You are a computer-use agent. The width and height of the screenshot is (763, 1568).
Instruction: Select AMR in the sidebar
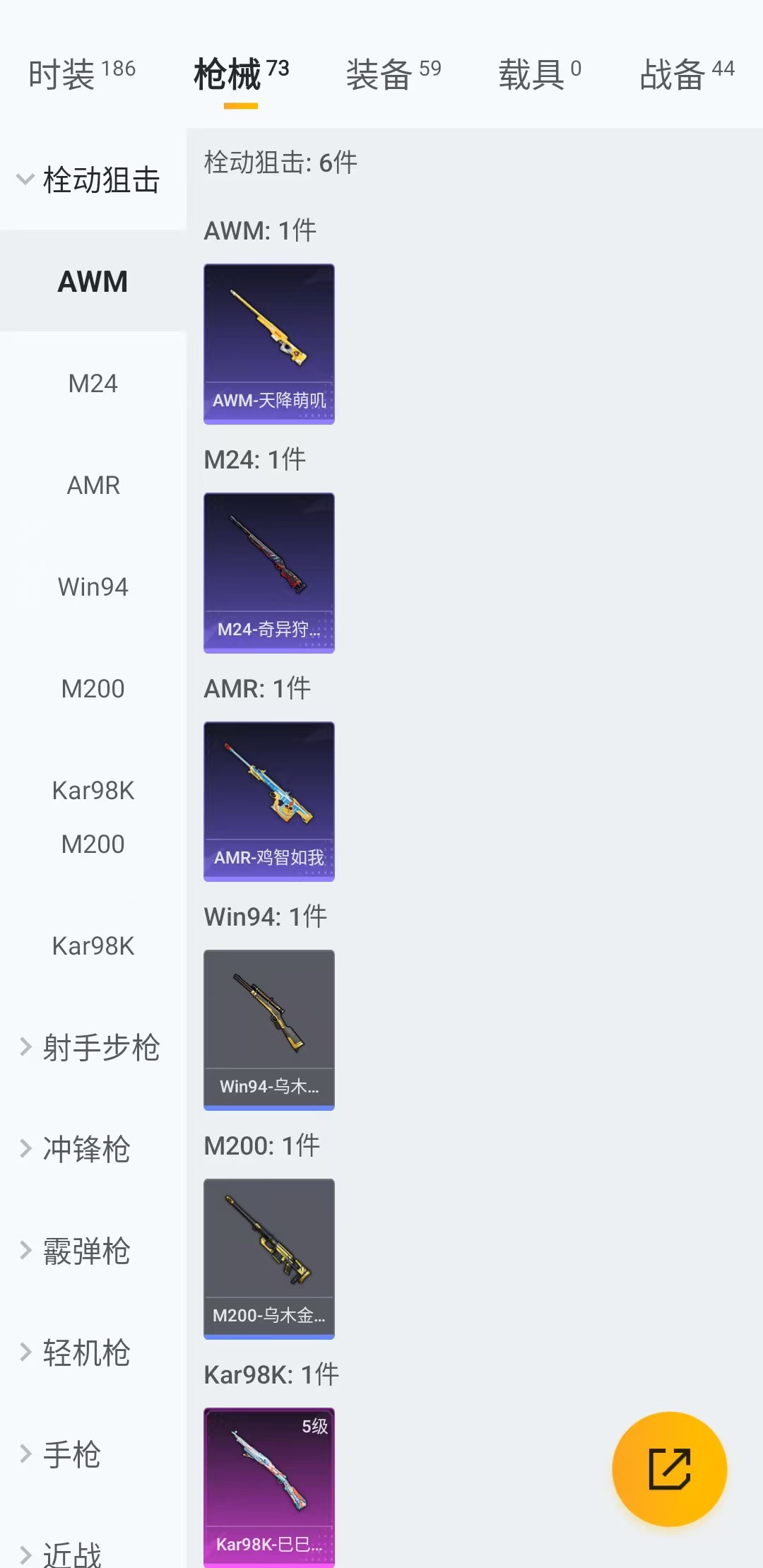coord(93,485)
